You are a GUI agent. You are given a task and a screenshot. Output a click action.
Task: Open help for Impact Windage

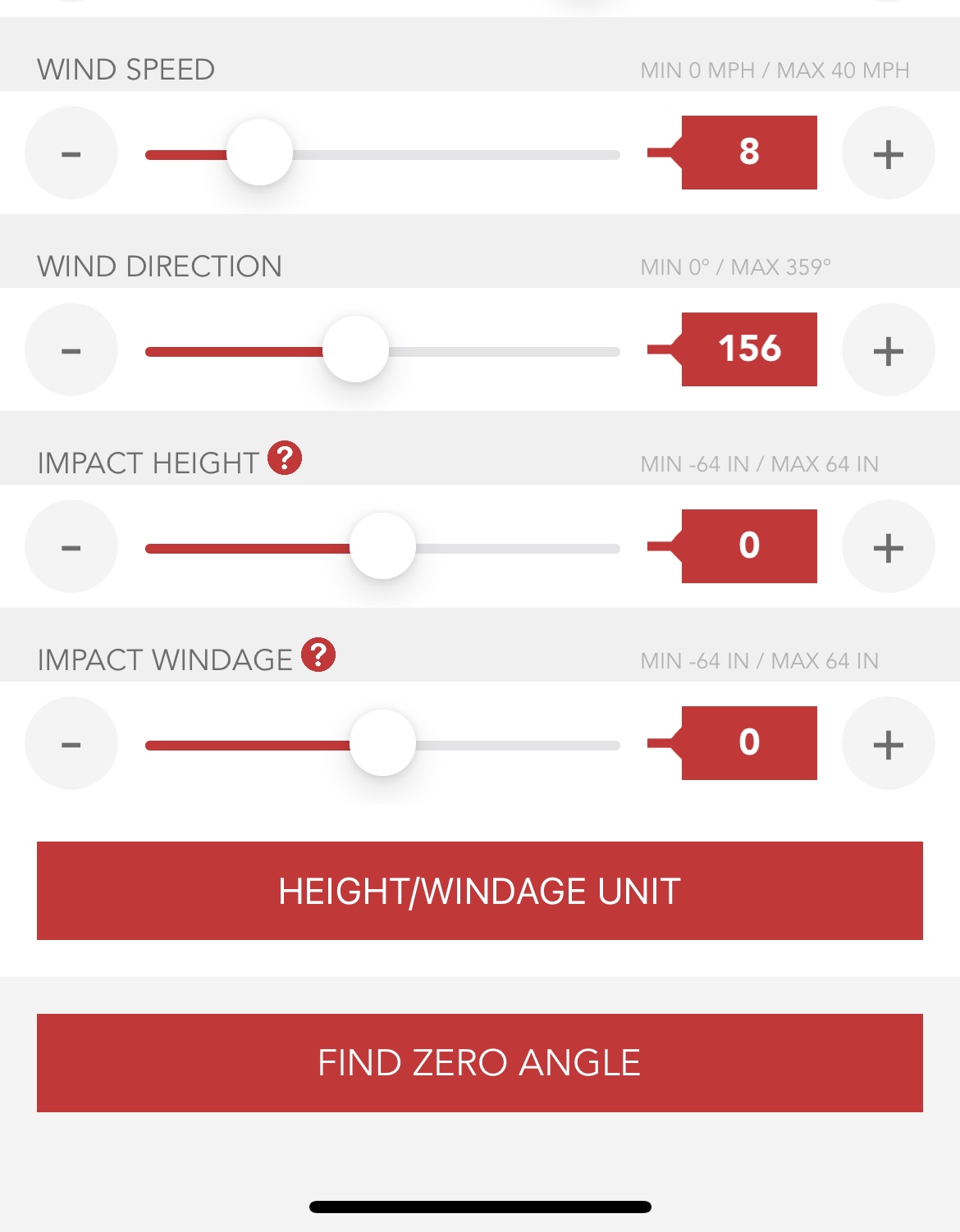coord(318,655)
